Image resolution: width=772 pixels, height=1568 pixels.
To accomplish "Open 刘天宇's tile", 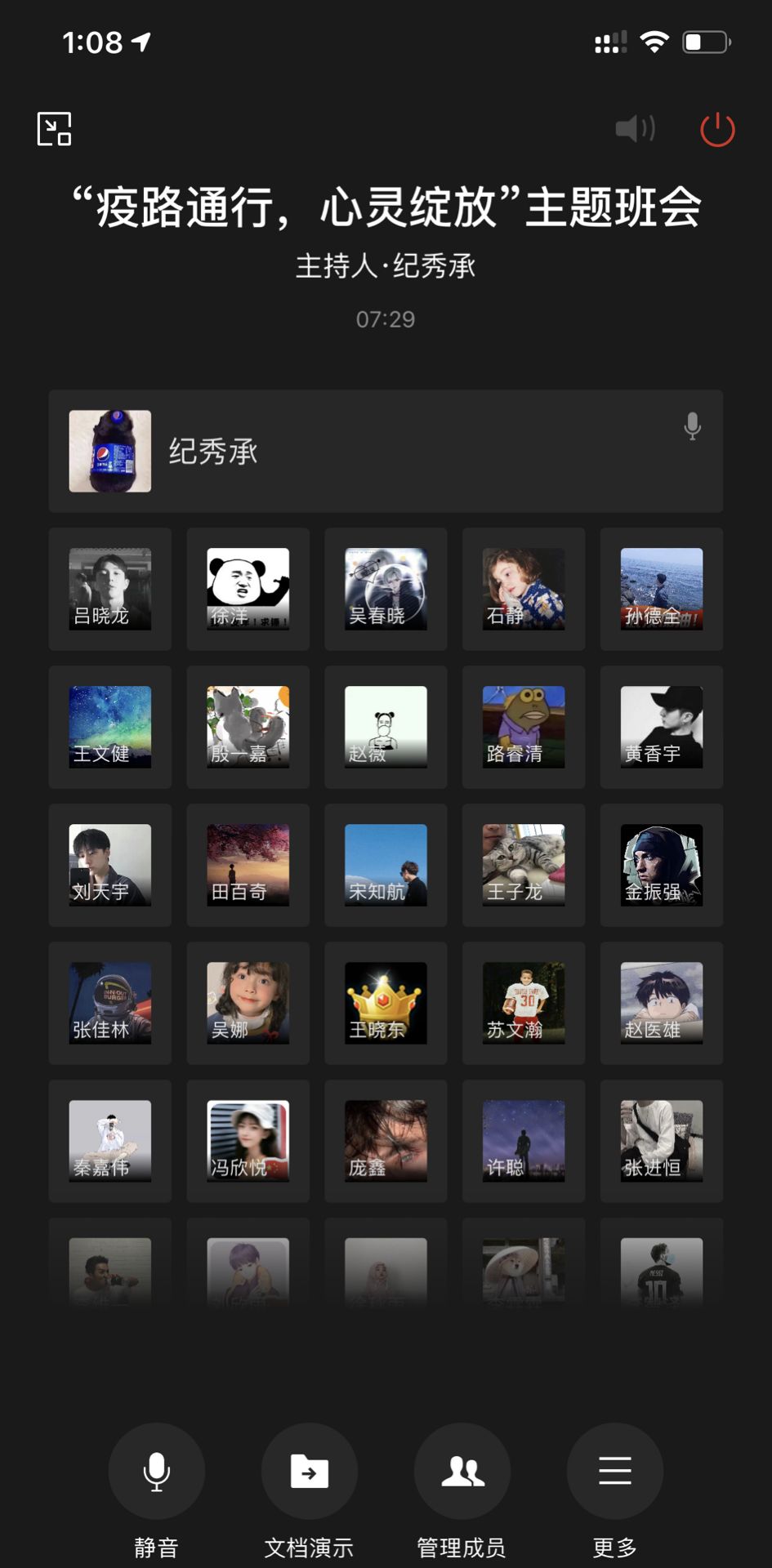I will tap(109, 865).
